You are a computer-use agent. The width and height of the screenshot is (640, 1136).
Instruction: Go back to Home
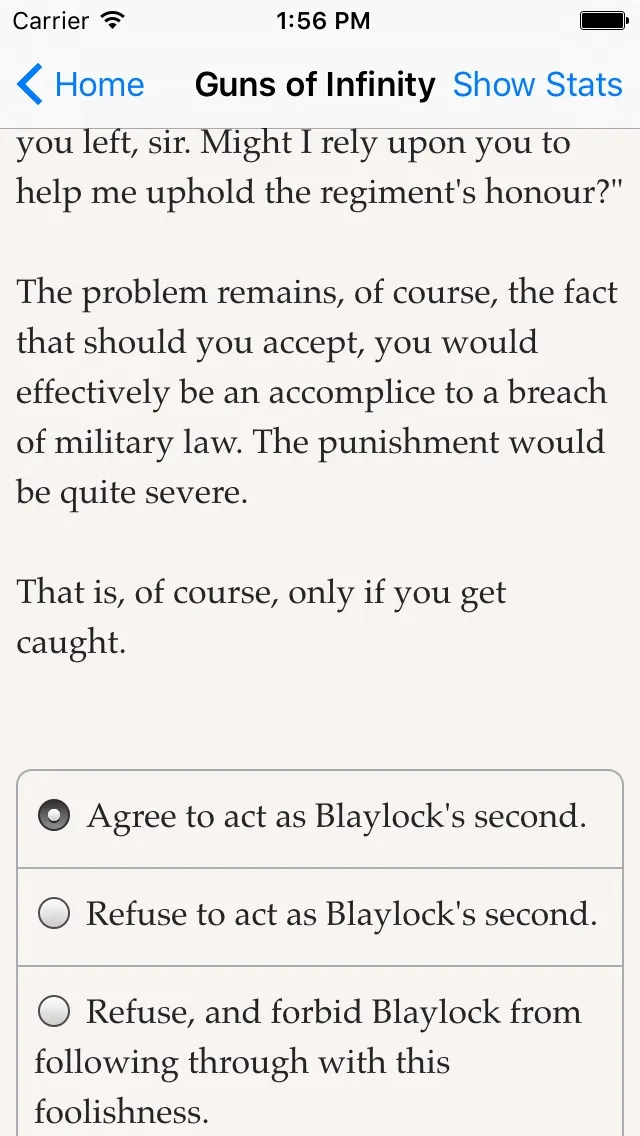point(80,85)
